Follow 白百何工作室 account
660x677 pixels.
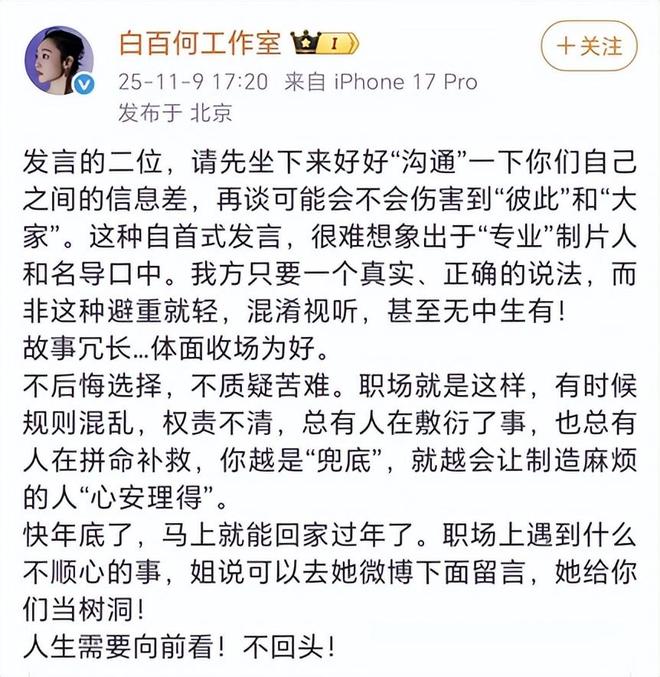pos(589,46)
